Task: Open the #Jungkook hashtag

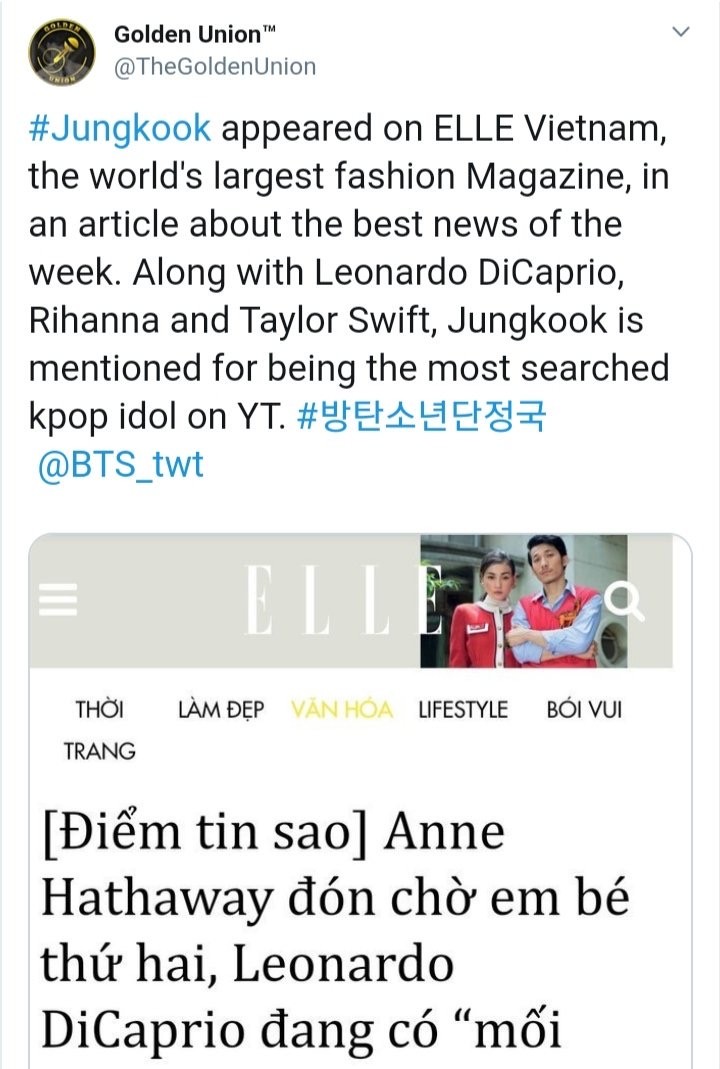Action: click(120, 129)
